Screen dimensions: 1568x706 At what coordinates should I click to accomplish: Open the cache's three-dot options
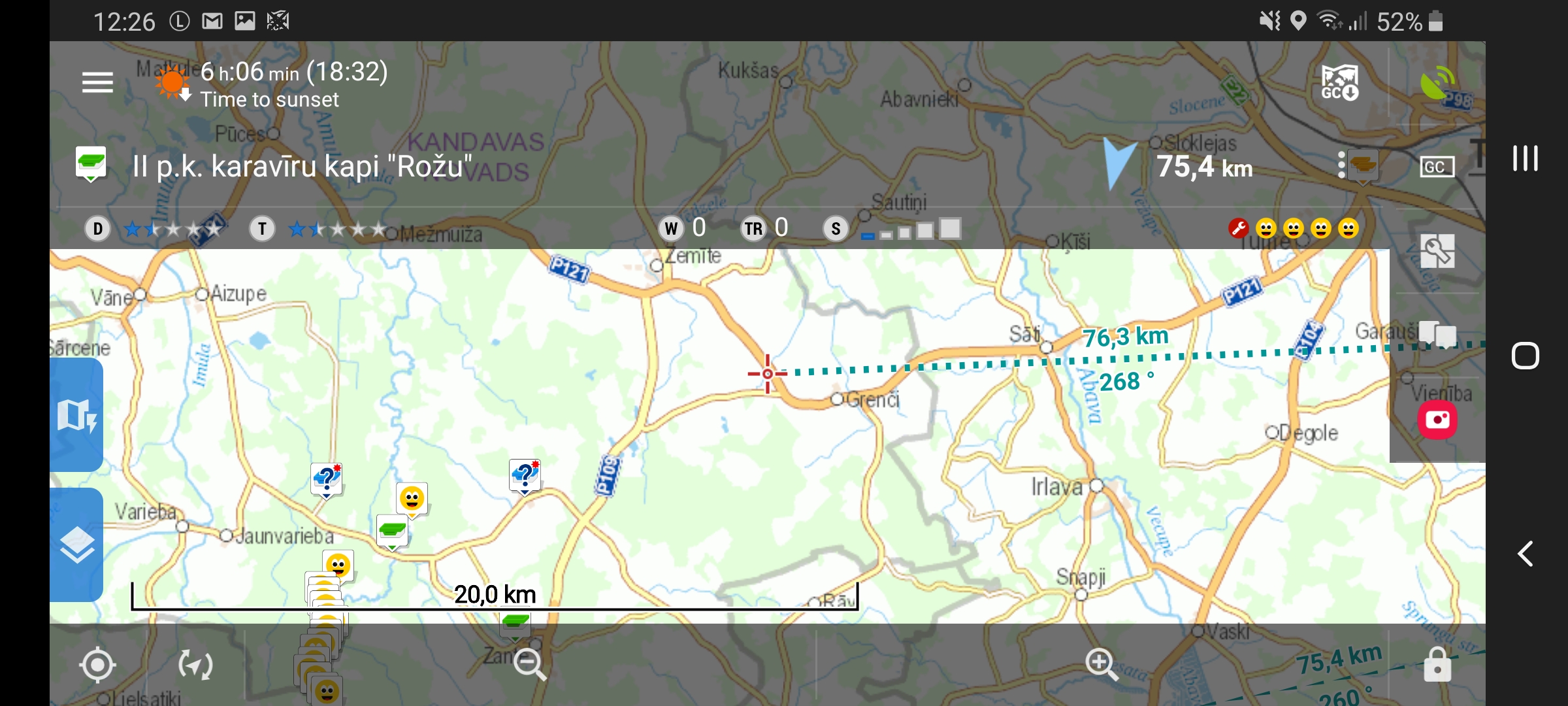click(1341, 165)
